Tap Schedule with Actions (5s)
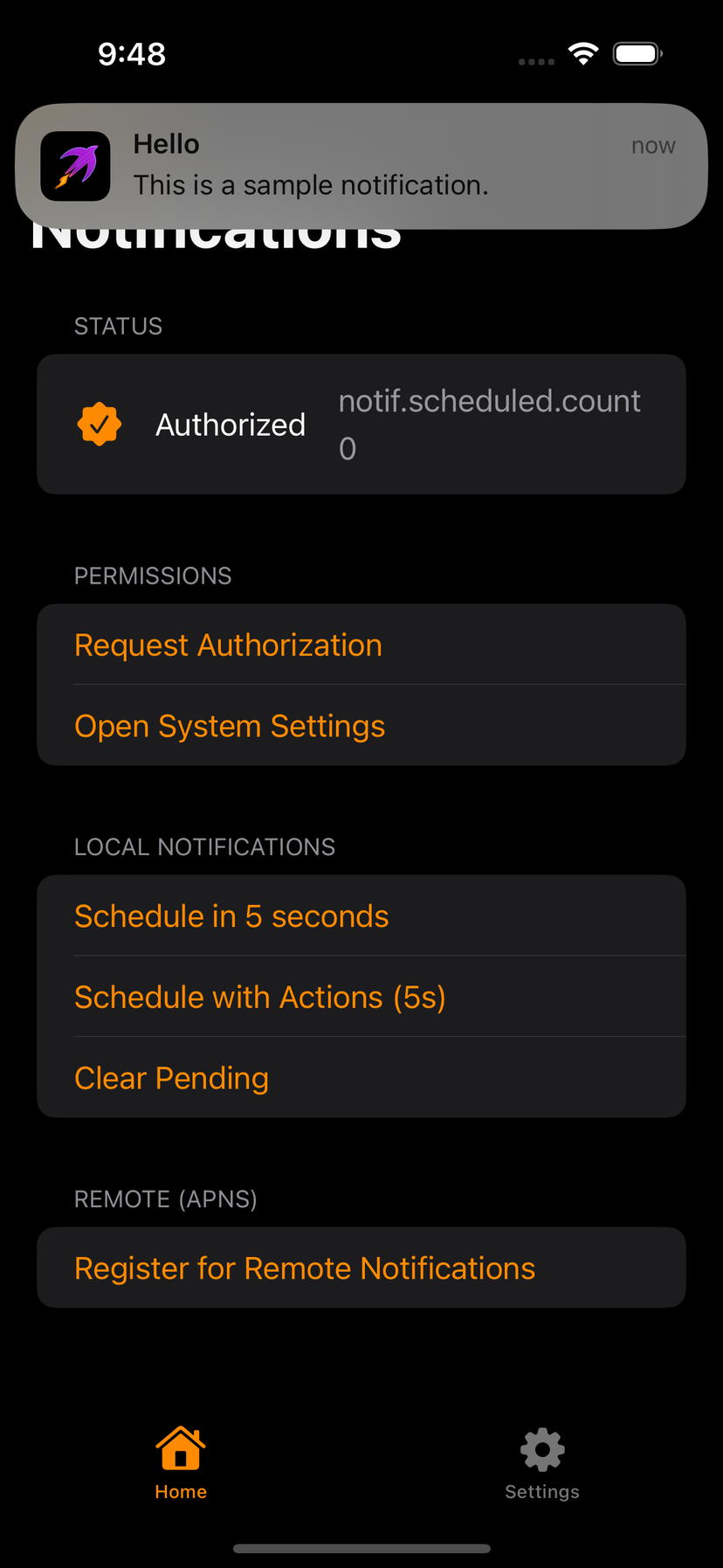The image size is (723, 1568). tap(260, 997)
